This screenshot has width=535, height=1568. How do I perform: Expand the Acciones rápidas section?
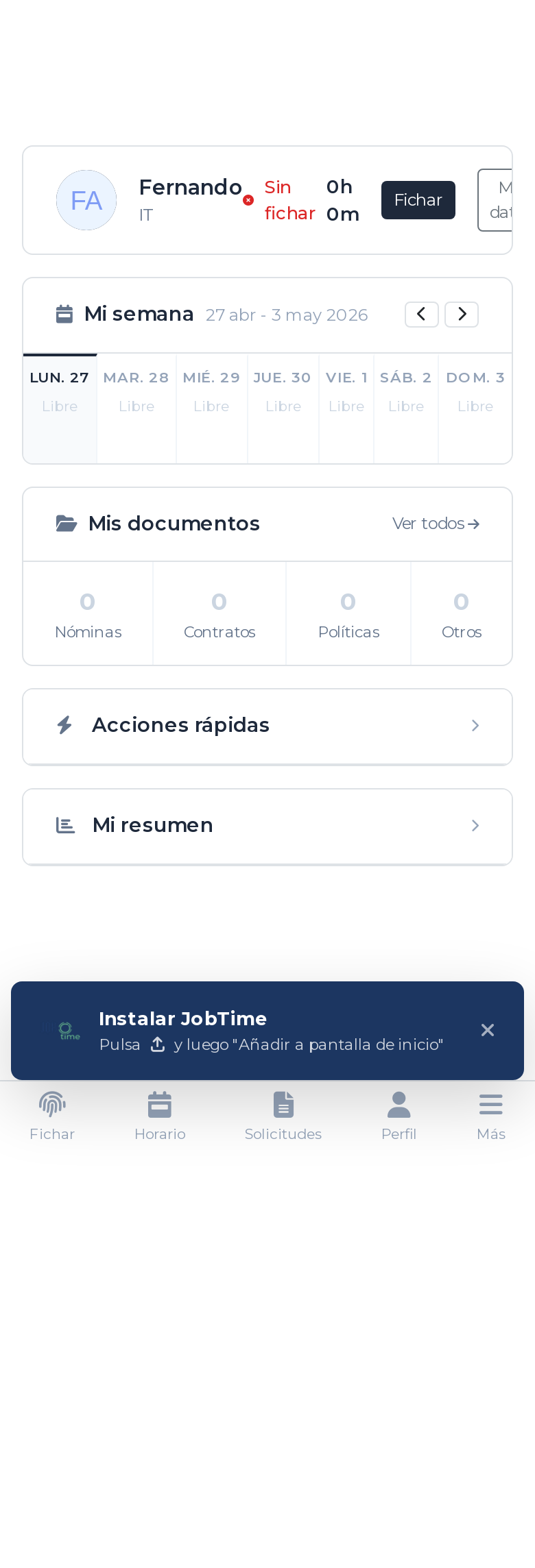click(x=267, y=725)
